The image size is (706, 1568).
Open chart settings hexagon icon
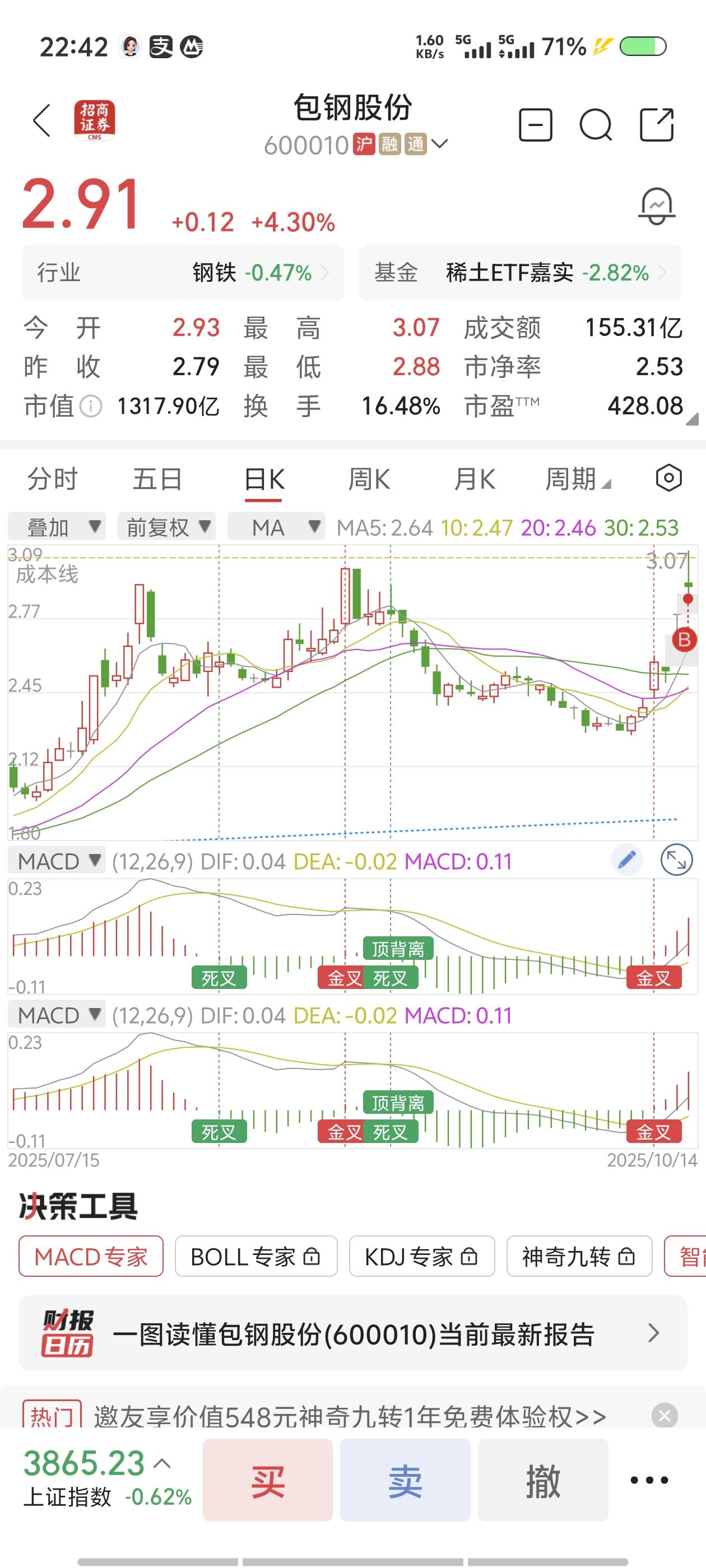[668, 478]
